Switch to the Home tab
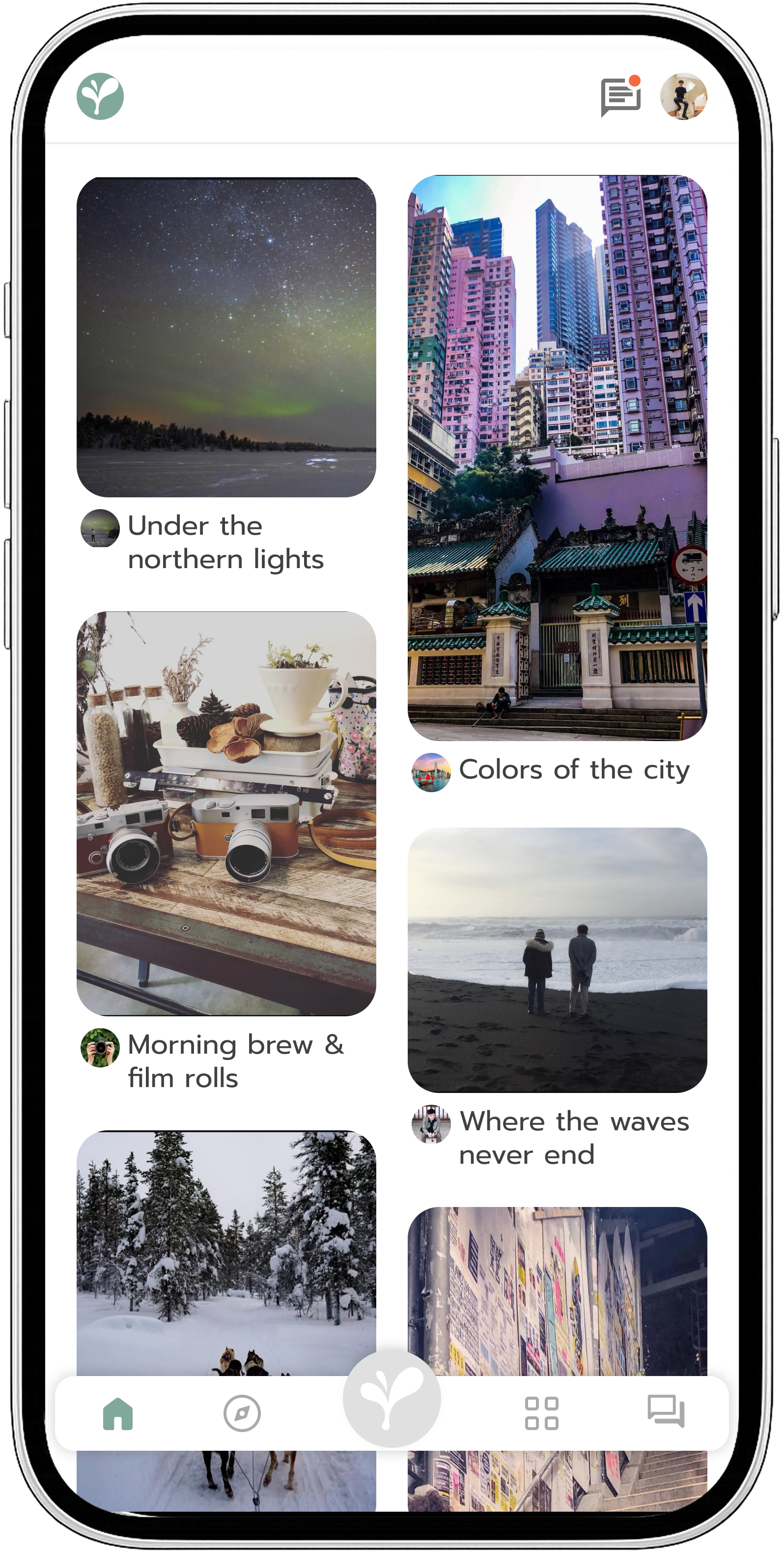This screenshot has height=1551, width=784. (x=118, y=1413)
